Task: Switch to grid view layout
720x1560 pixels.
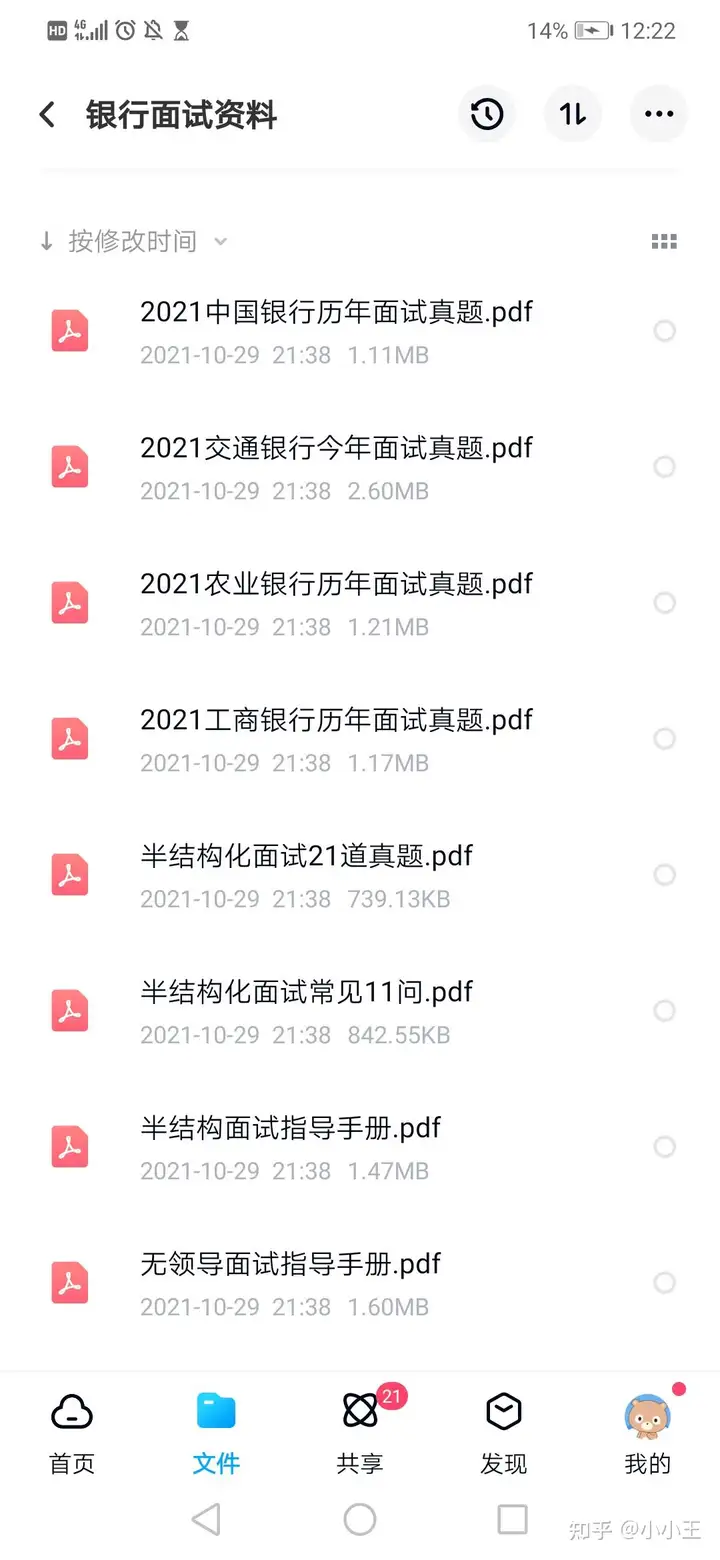Action: tap(664, 241)
